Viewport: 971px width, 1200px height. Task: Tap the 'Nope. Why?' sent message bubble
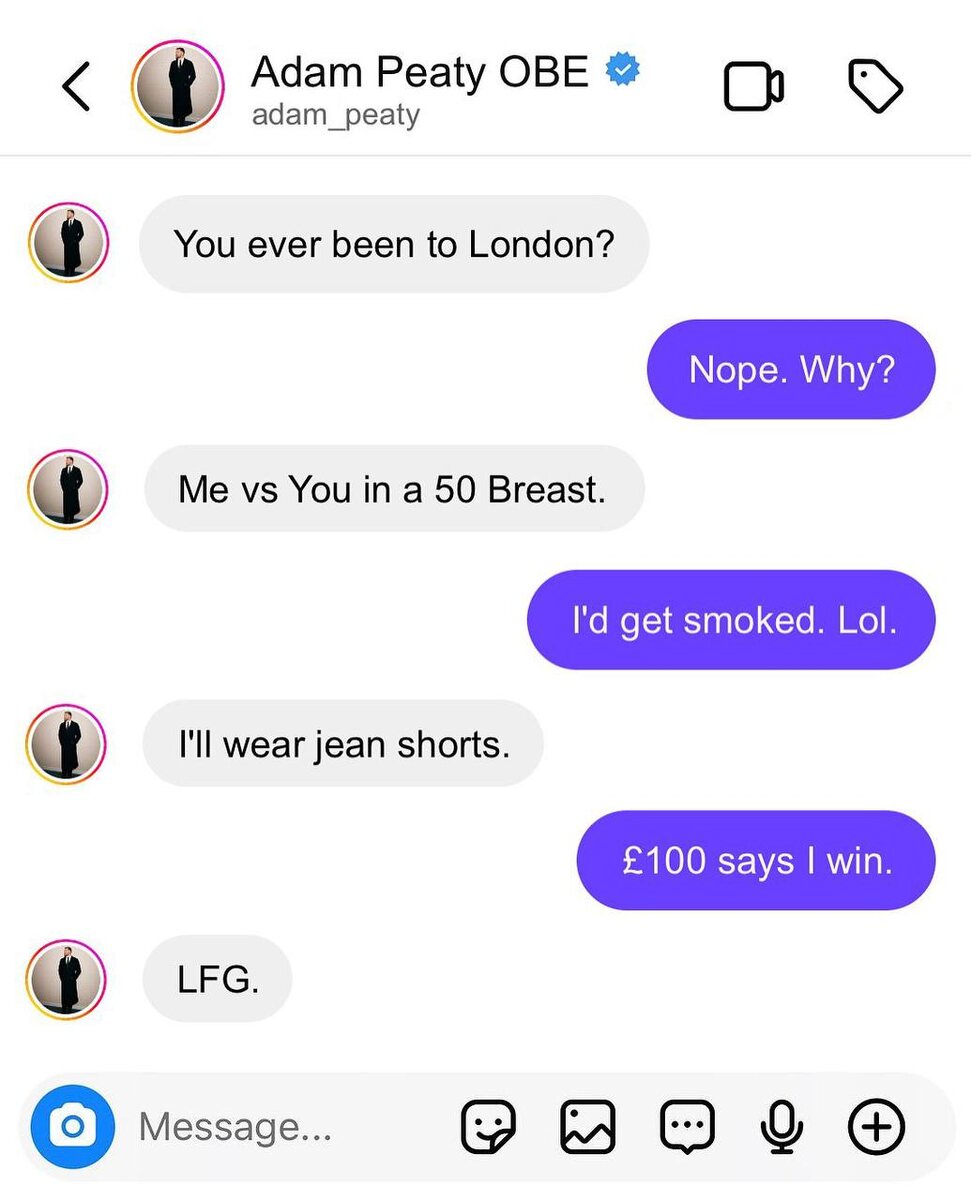tap(790, 369)
